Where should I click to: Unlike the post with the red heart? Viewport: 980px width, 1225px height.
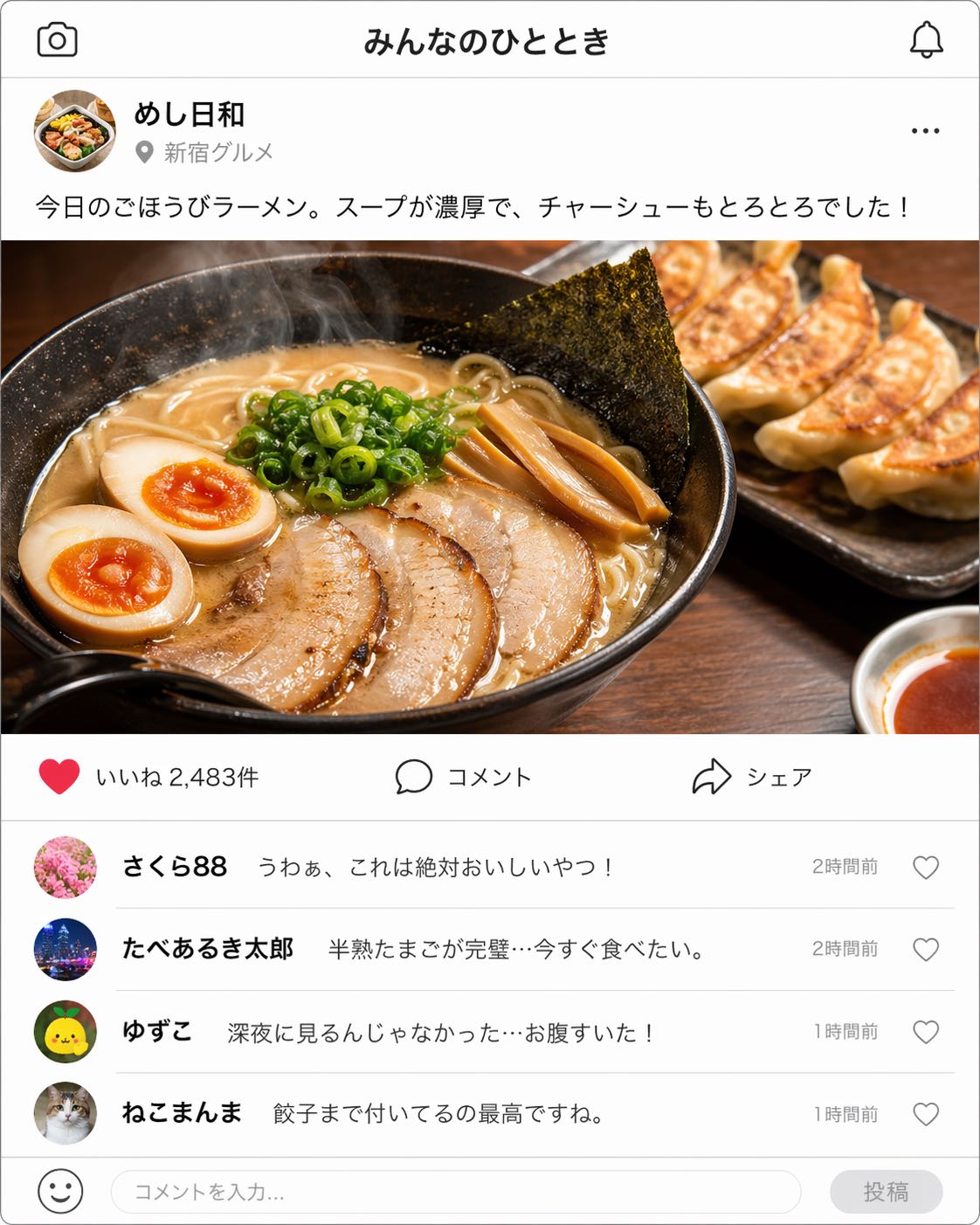point(59,777)
